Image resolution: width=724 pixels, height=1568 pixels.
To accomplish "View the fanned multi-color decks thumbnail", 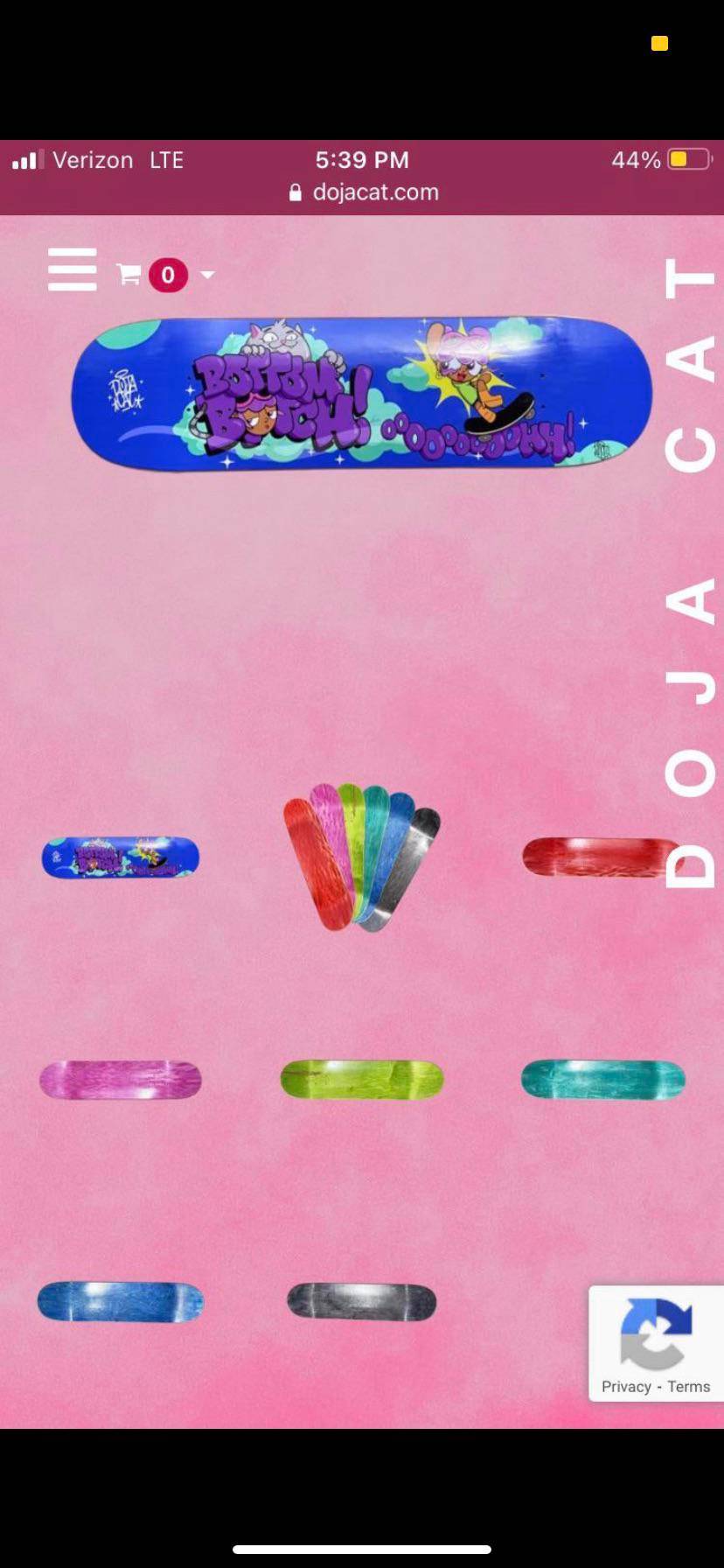I will [x=362, y=857].
